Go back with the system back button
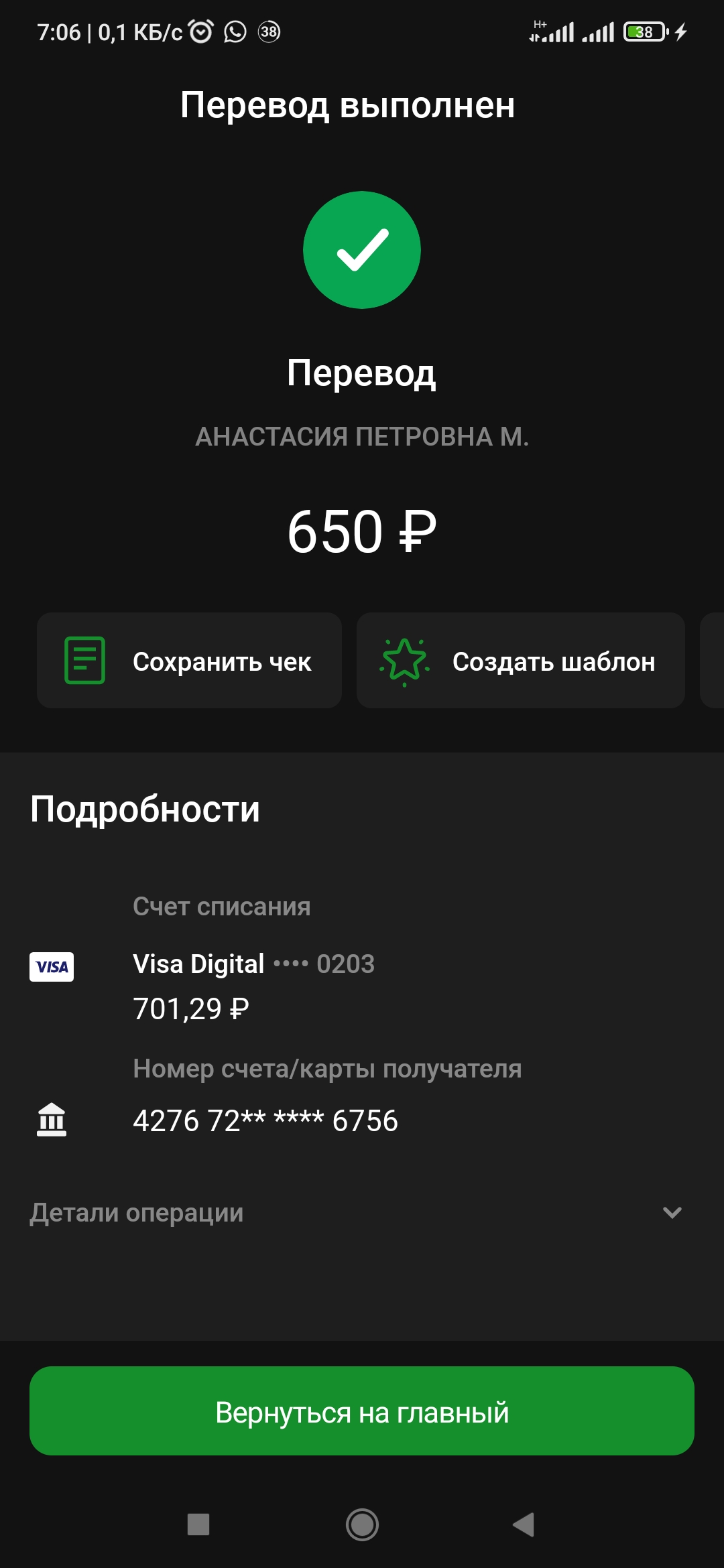724x1568 pixels. point(524,1524)
